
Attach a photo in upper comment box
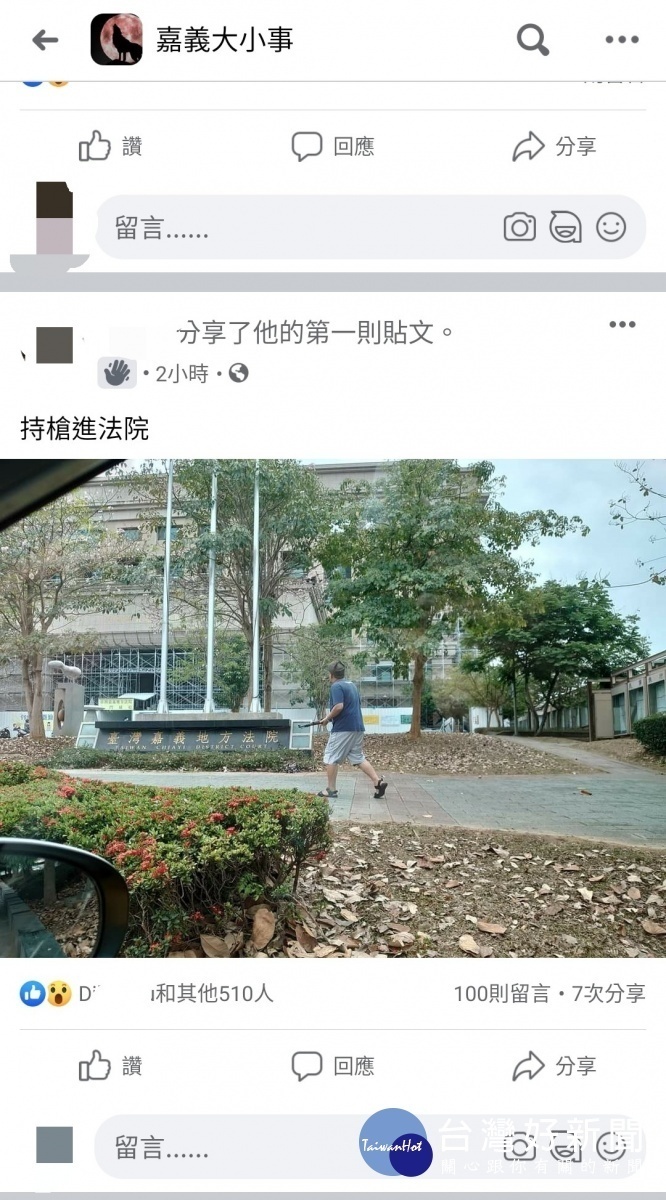tap(519, 227)
